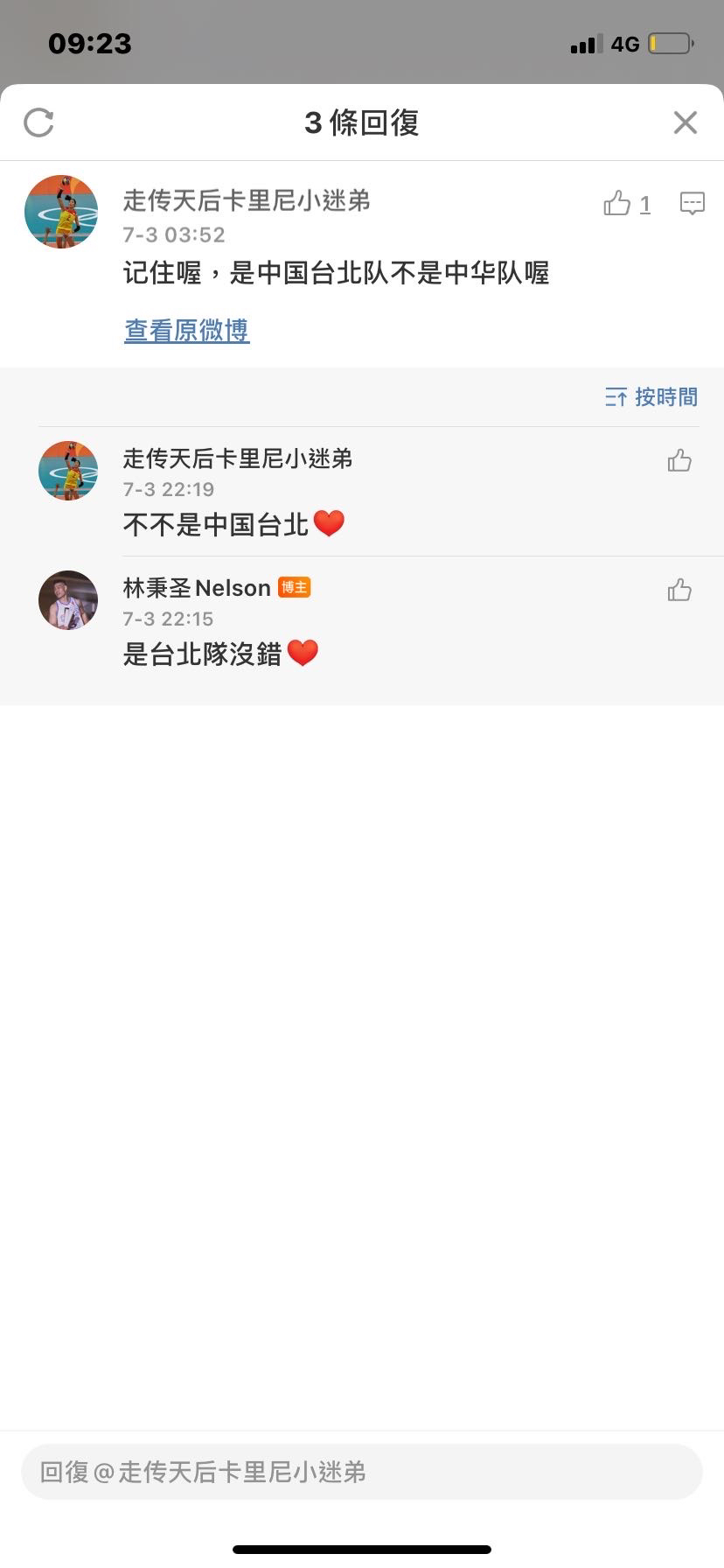Like the top comment posted at 03:52
This screenshot has height=1568, width=724.
[617, 204]
